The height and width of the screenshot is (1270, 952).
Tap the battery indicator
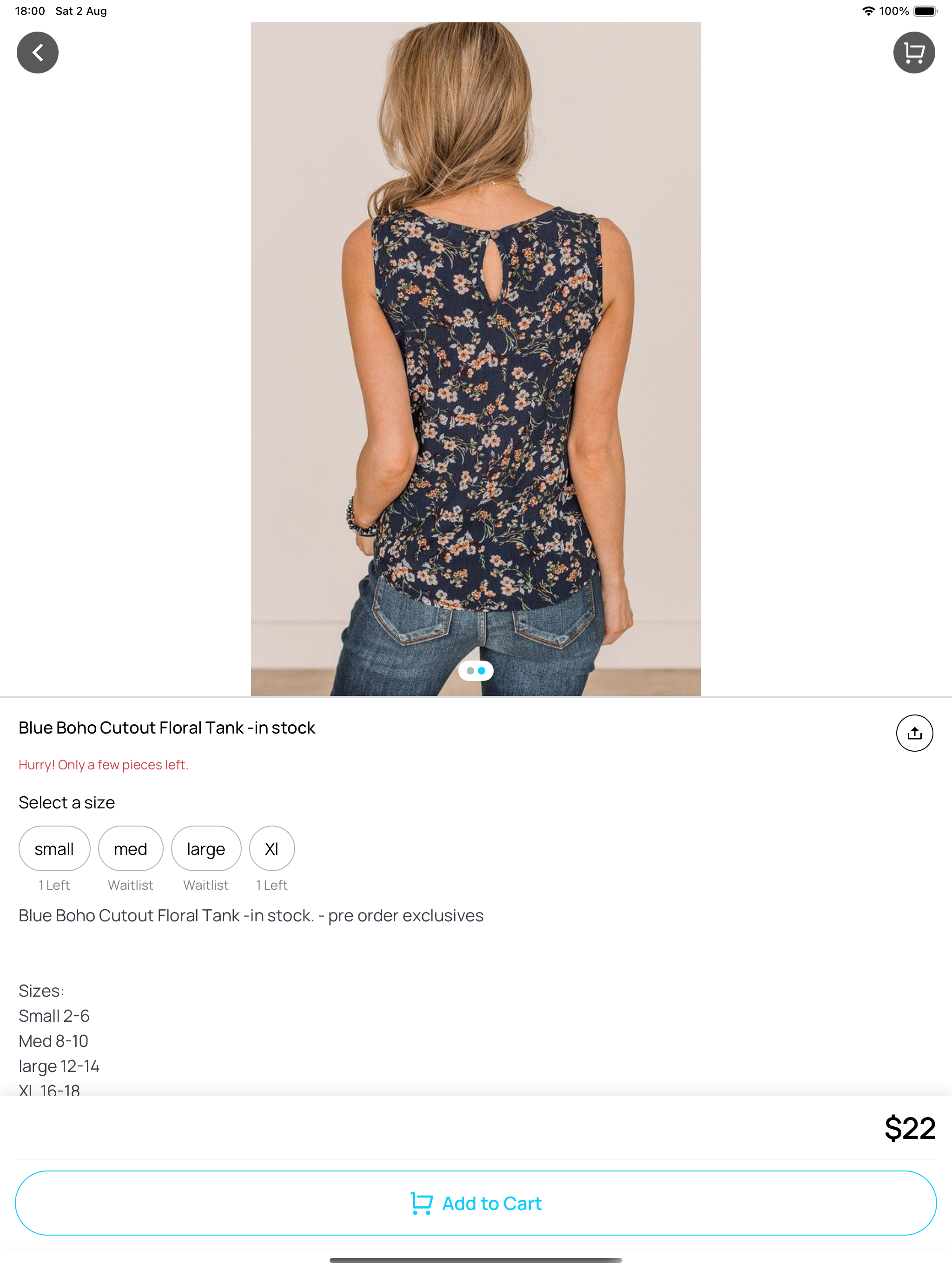pos(925,10)
